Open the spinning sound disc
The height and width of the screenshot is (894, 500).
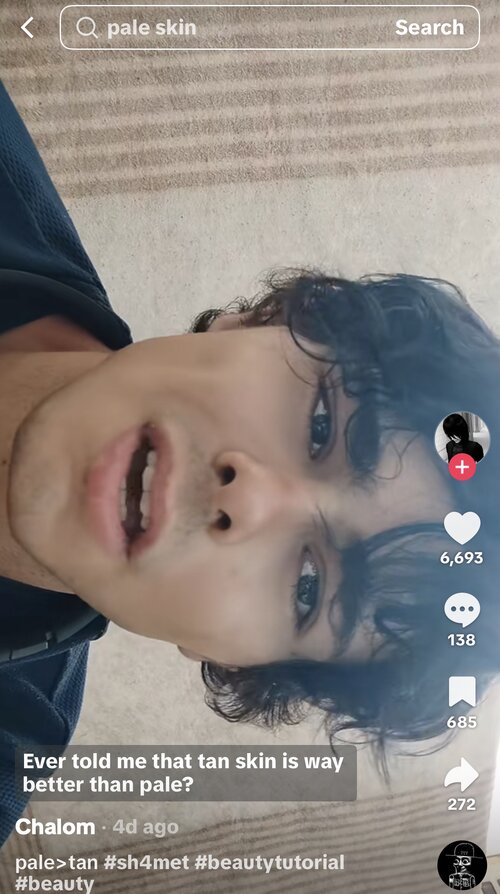point(462,865)
